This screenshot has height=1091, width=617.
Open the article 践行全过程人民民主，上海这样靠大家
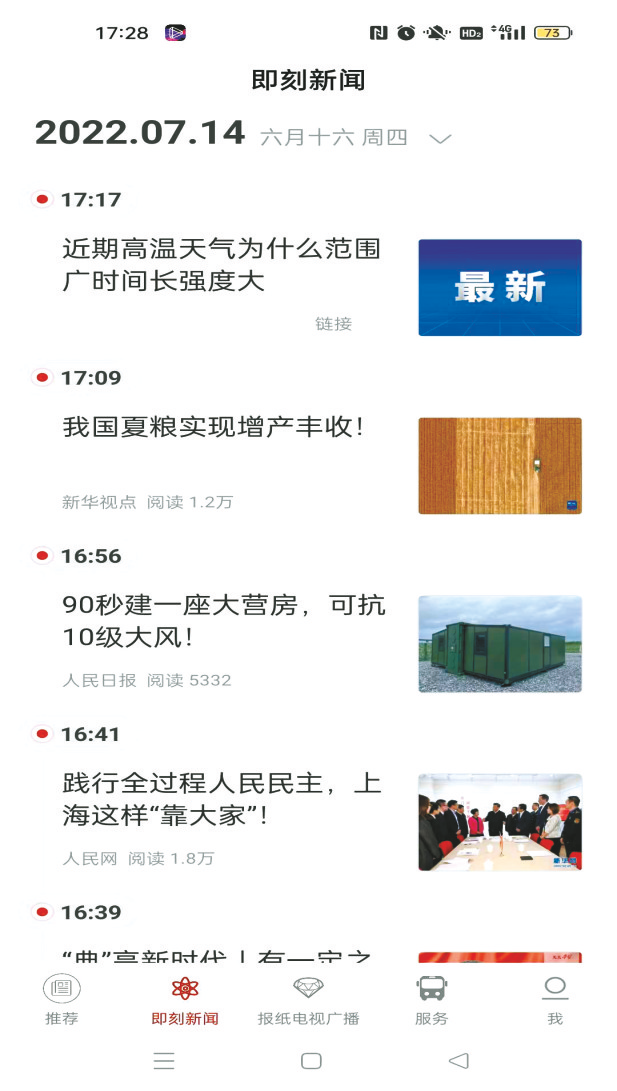tap(222, 799)
